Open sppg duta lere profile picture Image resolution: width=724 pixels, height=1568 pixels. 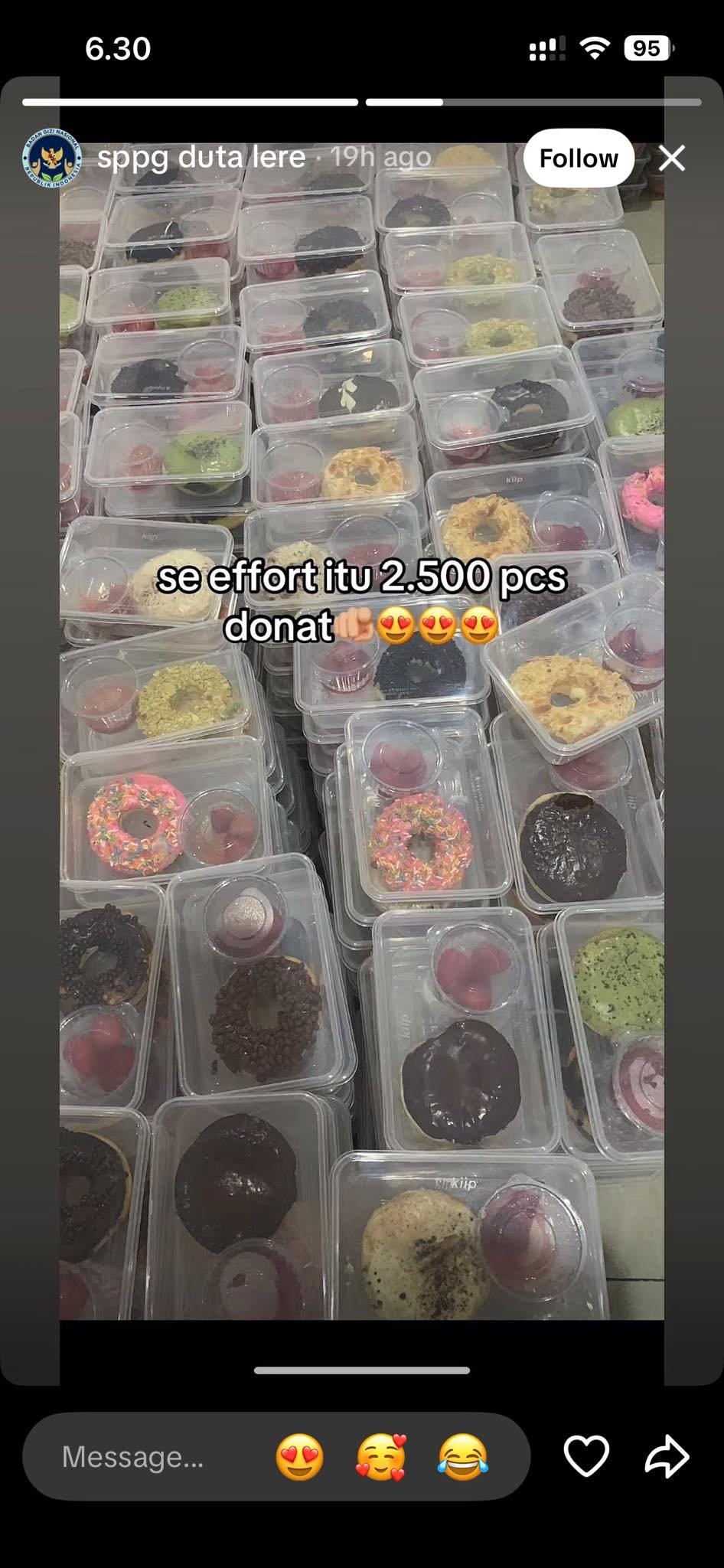click(x=52, y=158)
